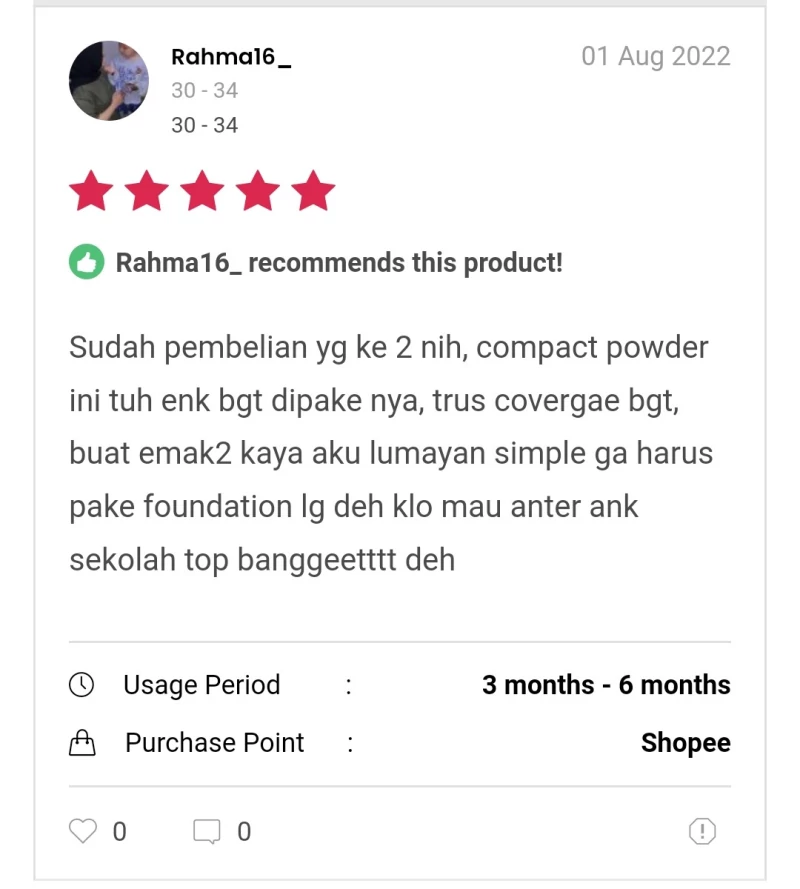
Task: Like Rahma16_'s review with the heart icon
Action: pyautogui.click(x=83, y=831)
